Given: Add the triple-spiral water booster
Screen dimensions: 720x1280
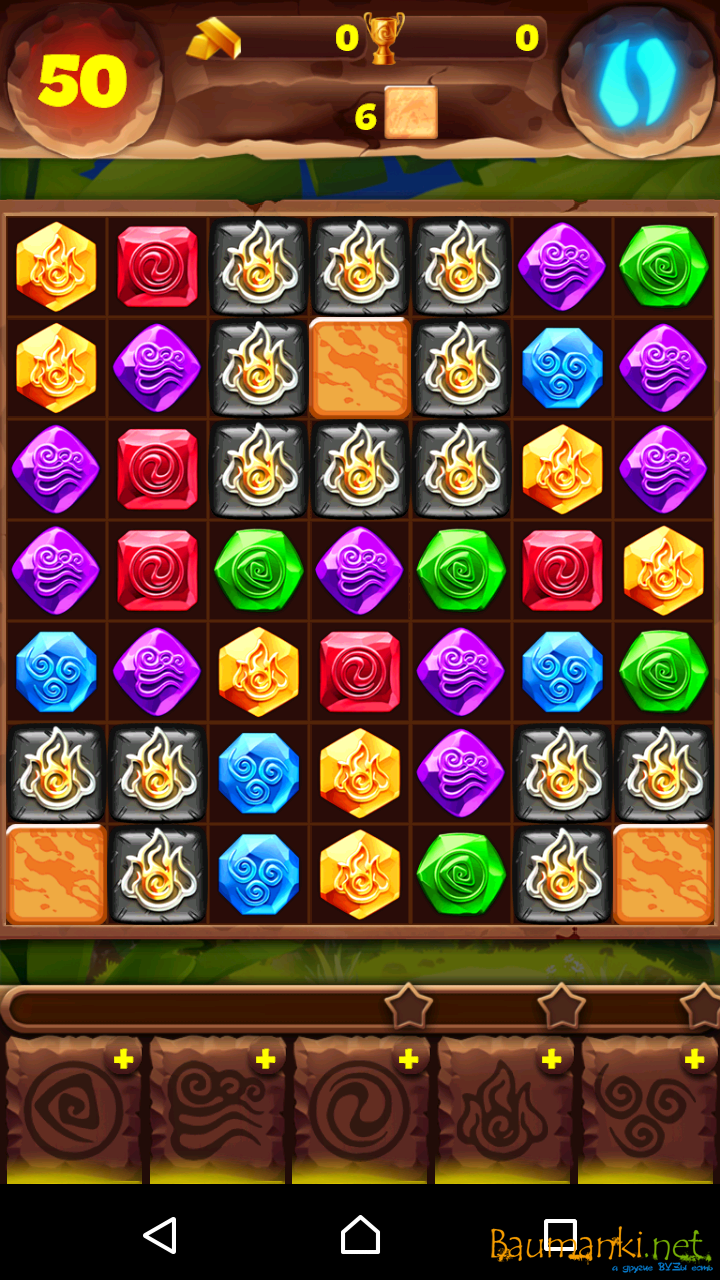Looking at the screenshot, I should [x=694, y=1060].
